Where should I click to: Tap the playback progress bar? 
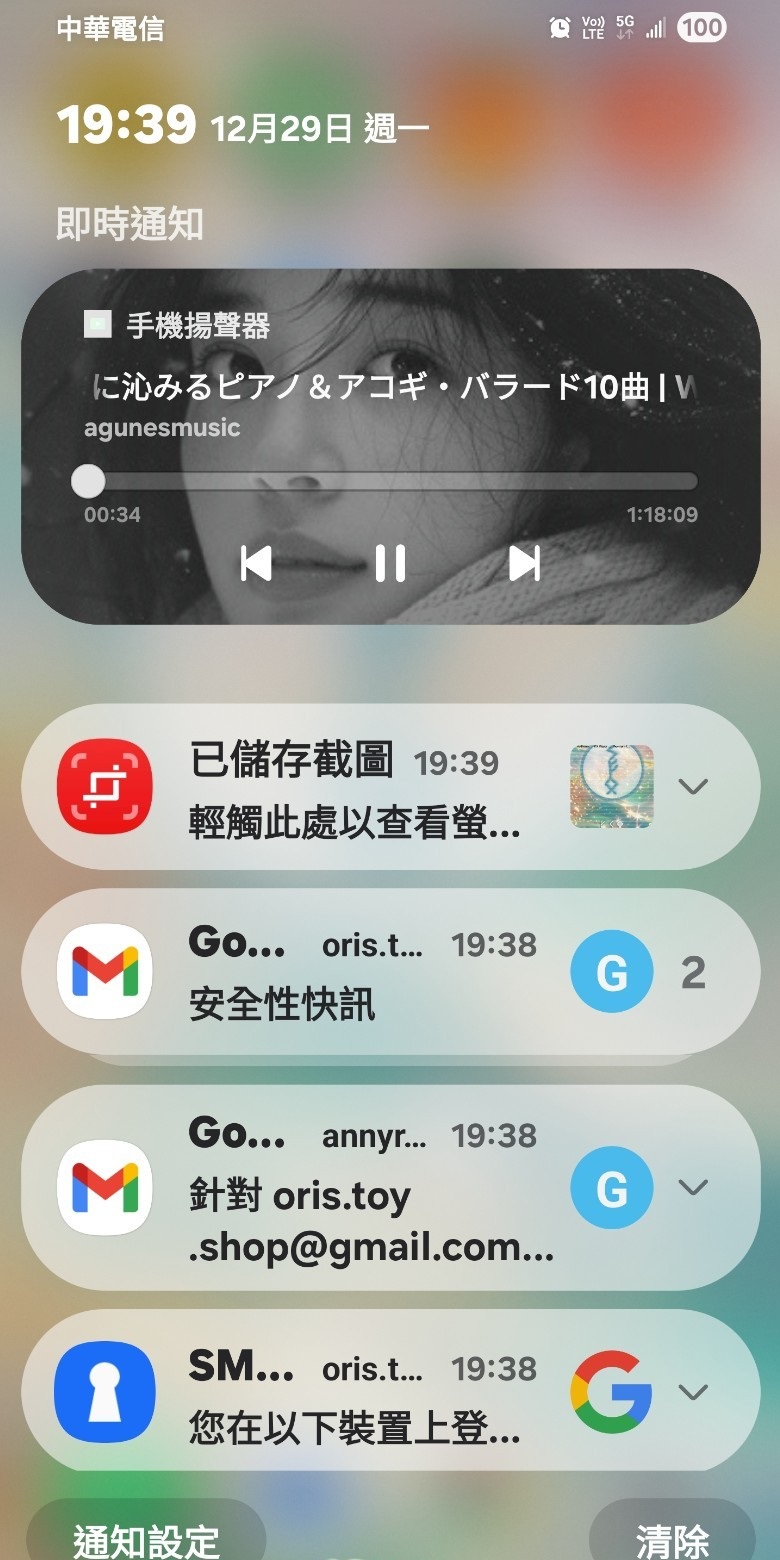390,481
